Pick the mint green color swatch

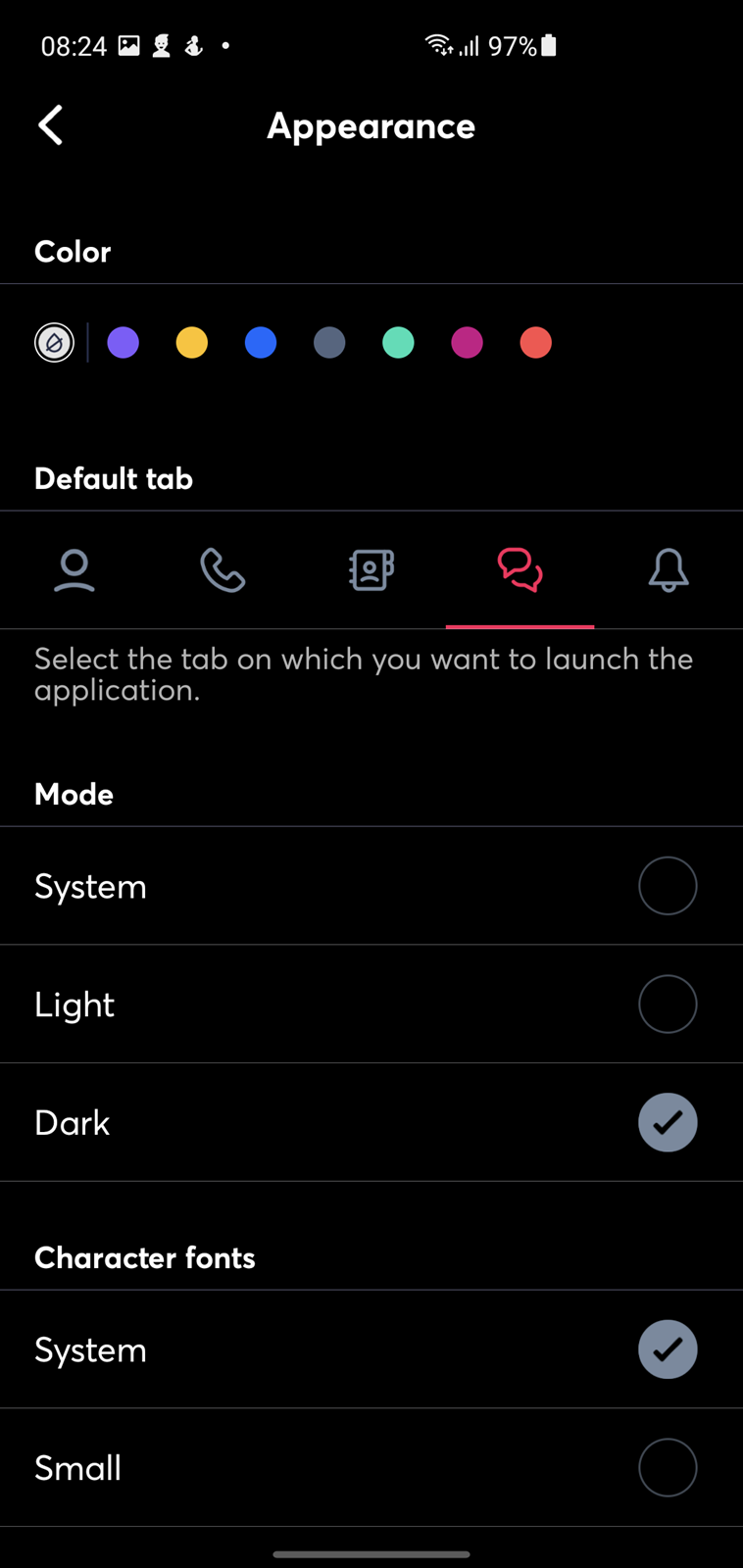point(398,343)
